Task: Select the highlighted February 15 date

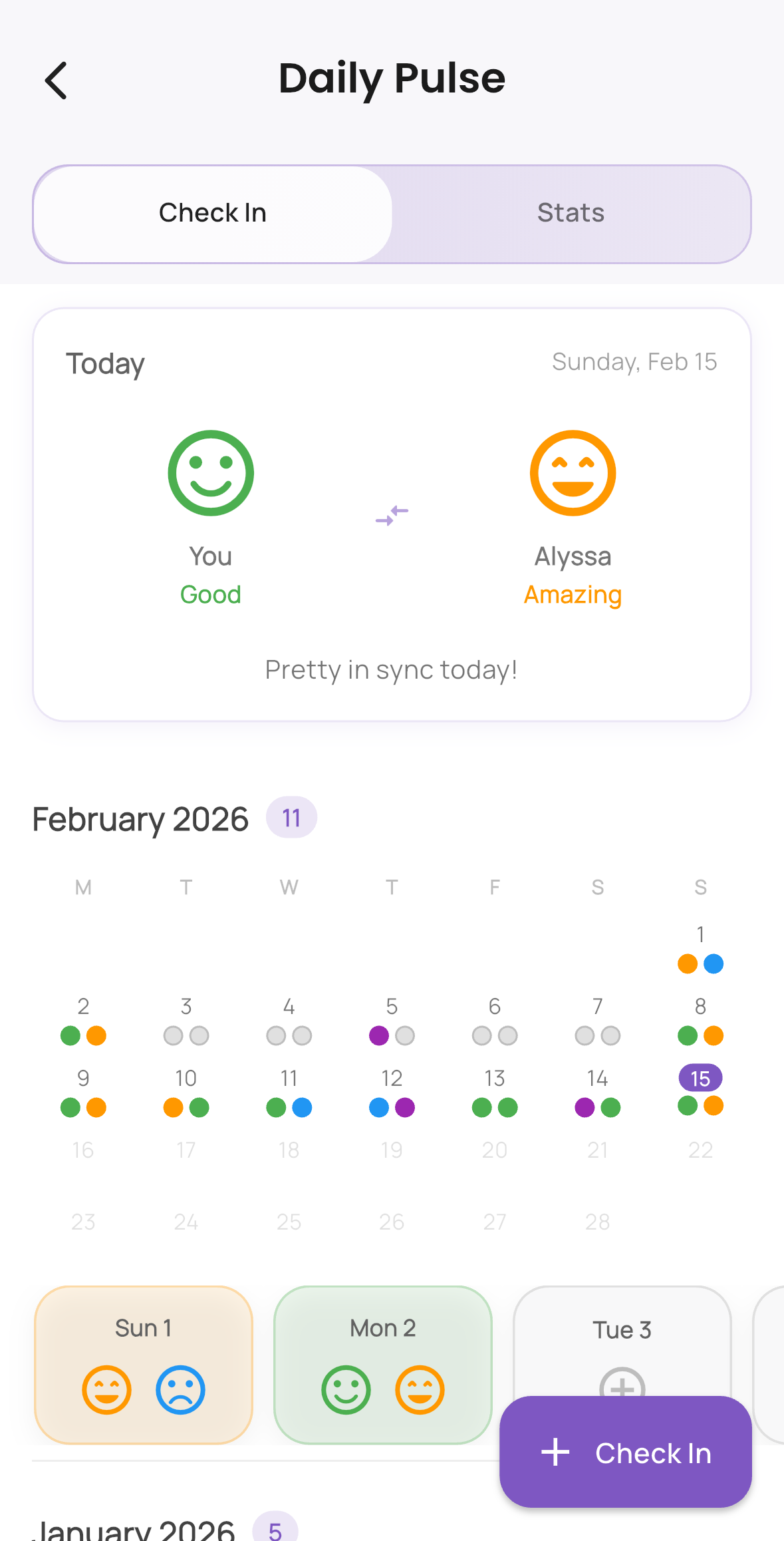Action: click(x=700, y=1078)
